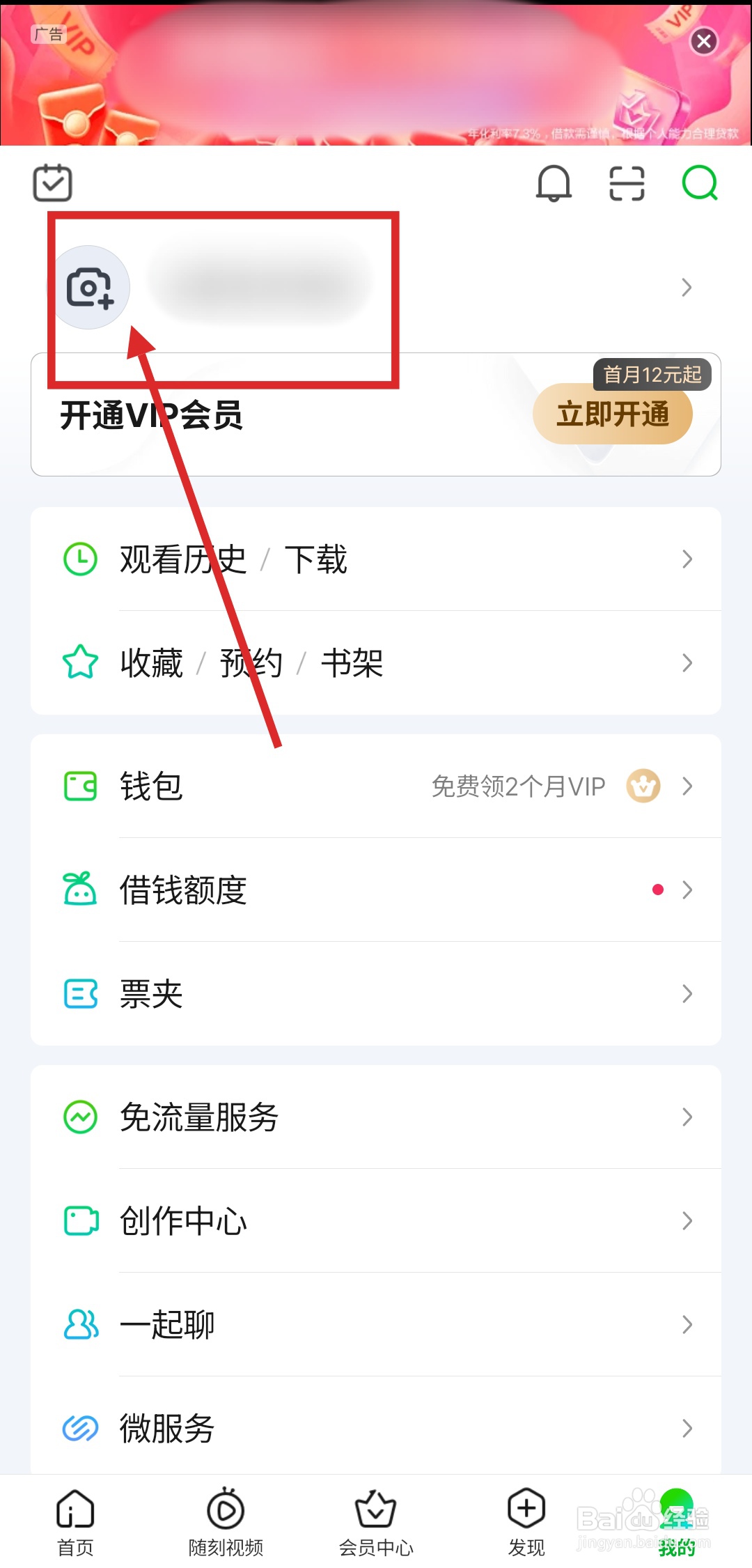Expand the profile row chevron
This screenshot has width=752, height=1568.
point(687,288)
